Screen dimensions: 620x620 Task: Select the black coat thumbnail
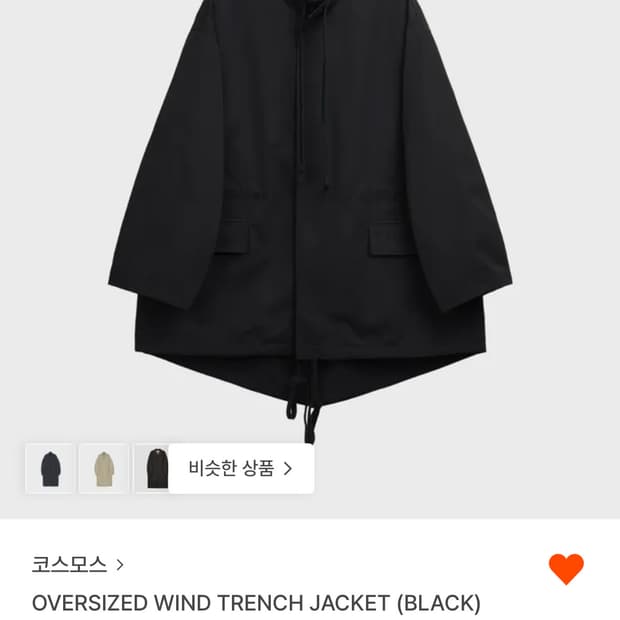pyautogui.click(x=153, y=468)
